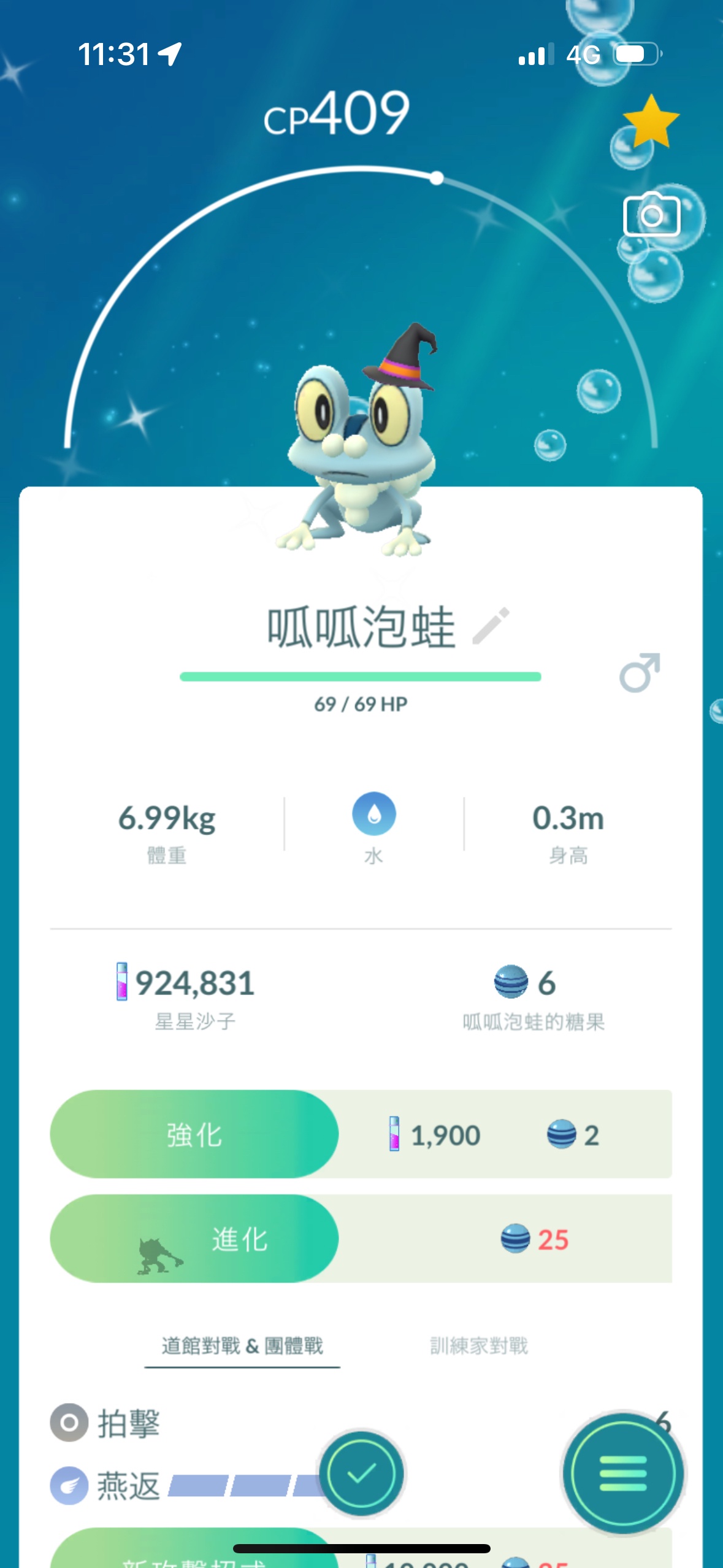Toggle the favorite star icon

(651, 122)
